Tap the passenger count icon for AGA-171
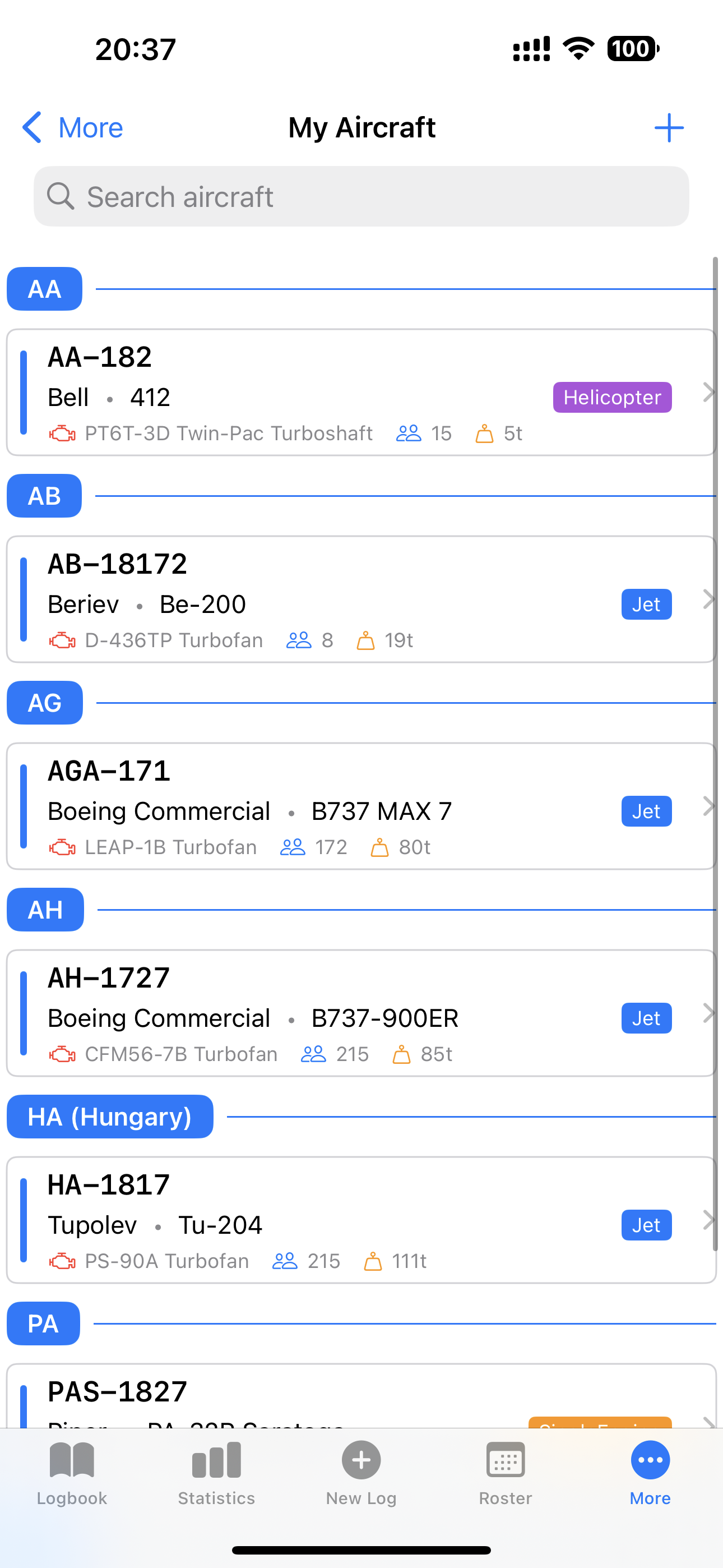The height and width of the screenshot is (1568, 723). tap(292, 847)
